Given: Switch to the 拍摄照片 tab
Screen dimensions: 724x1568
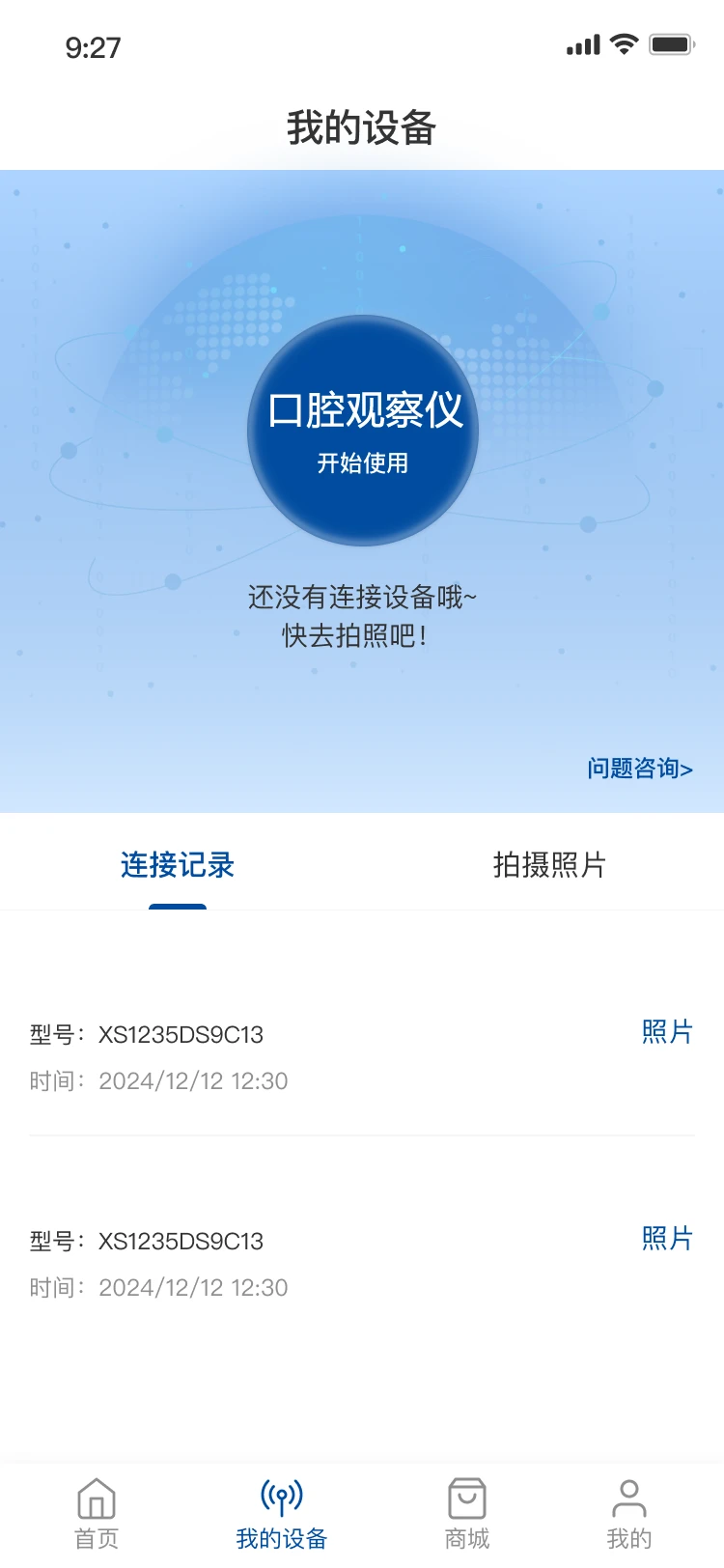Looking at the screenshot, I should point(547,866).
